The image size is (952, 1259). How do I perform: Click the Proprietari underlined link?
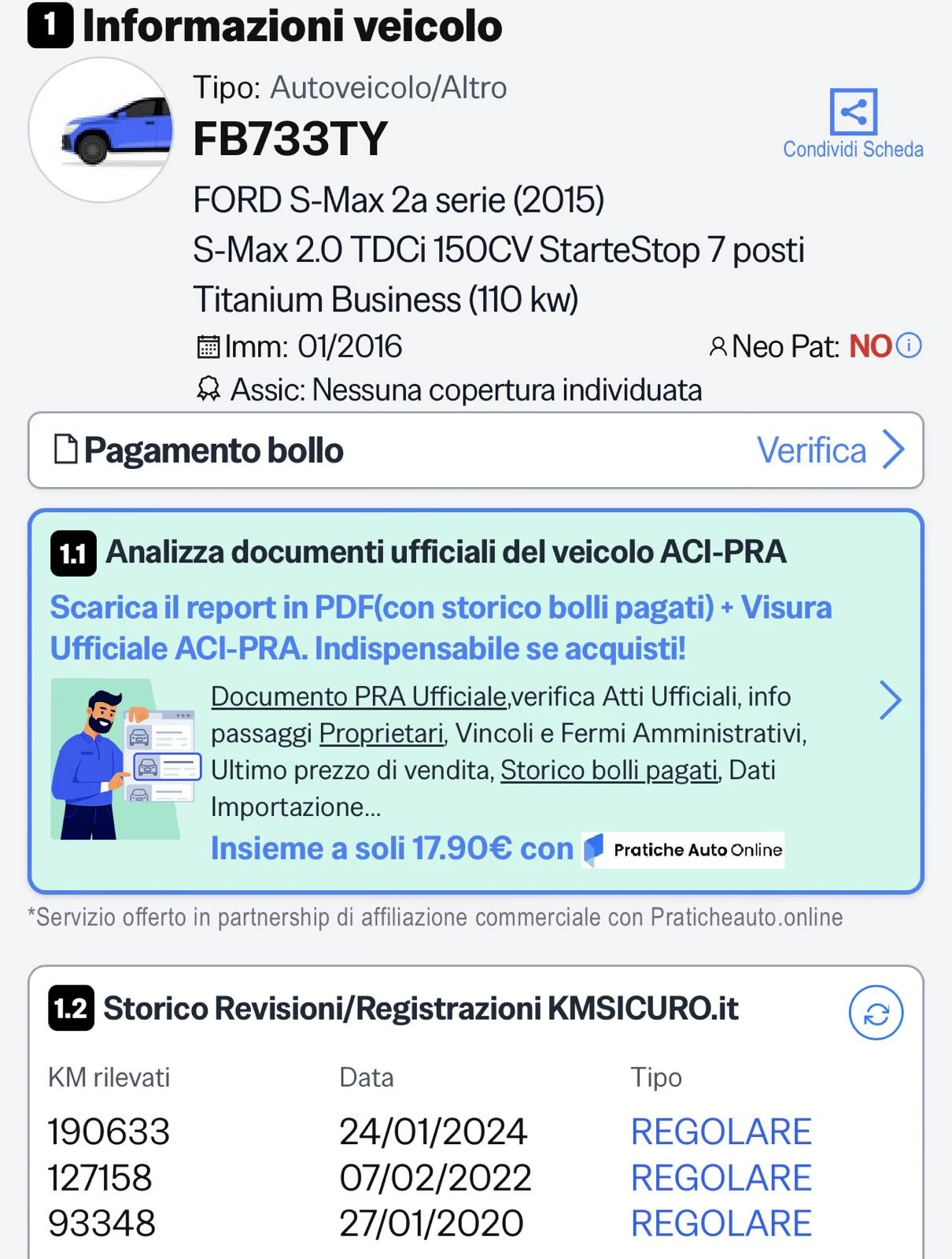tap(382, 733)
